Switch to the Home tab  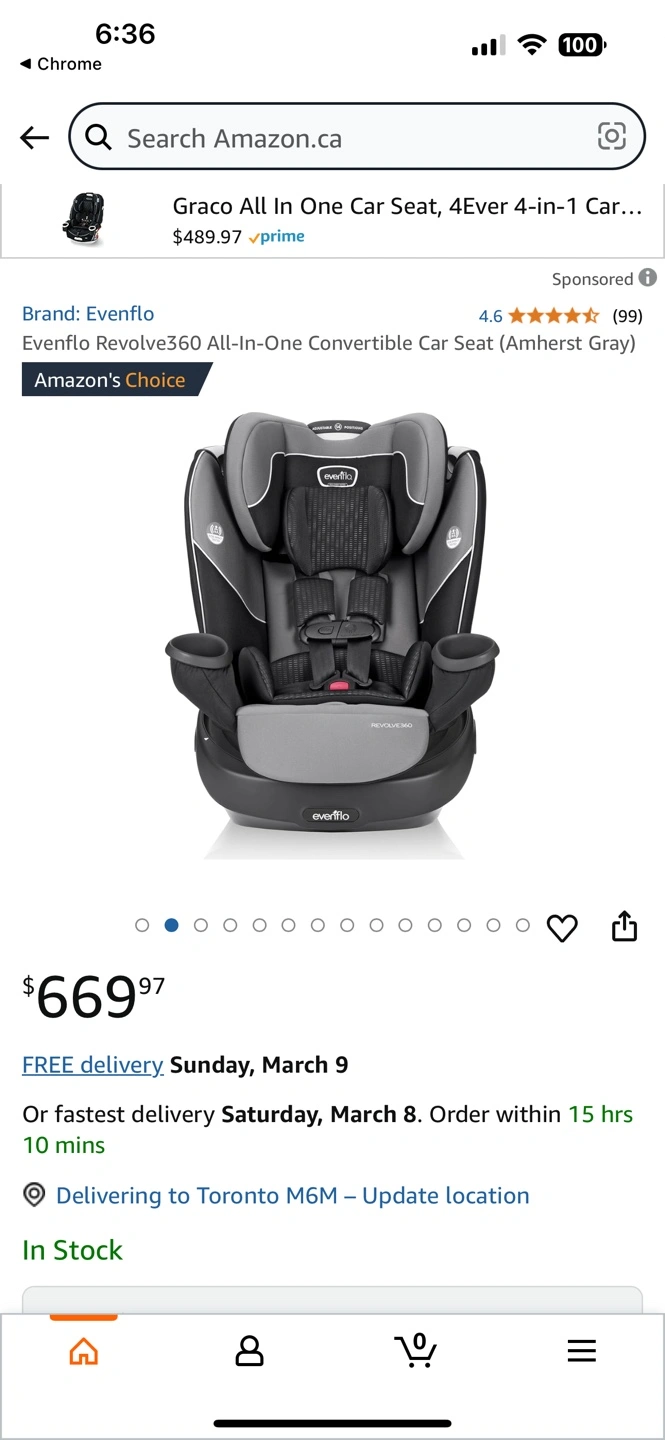(x=84, y=1352)
